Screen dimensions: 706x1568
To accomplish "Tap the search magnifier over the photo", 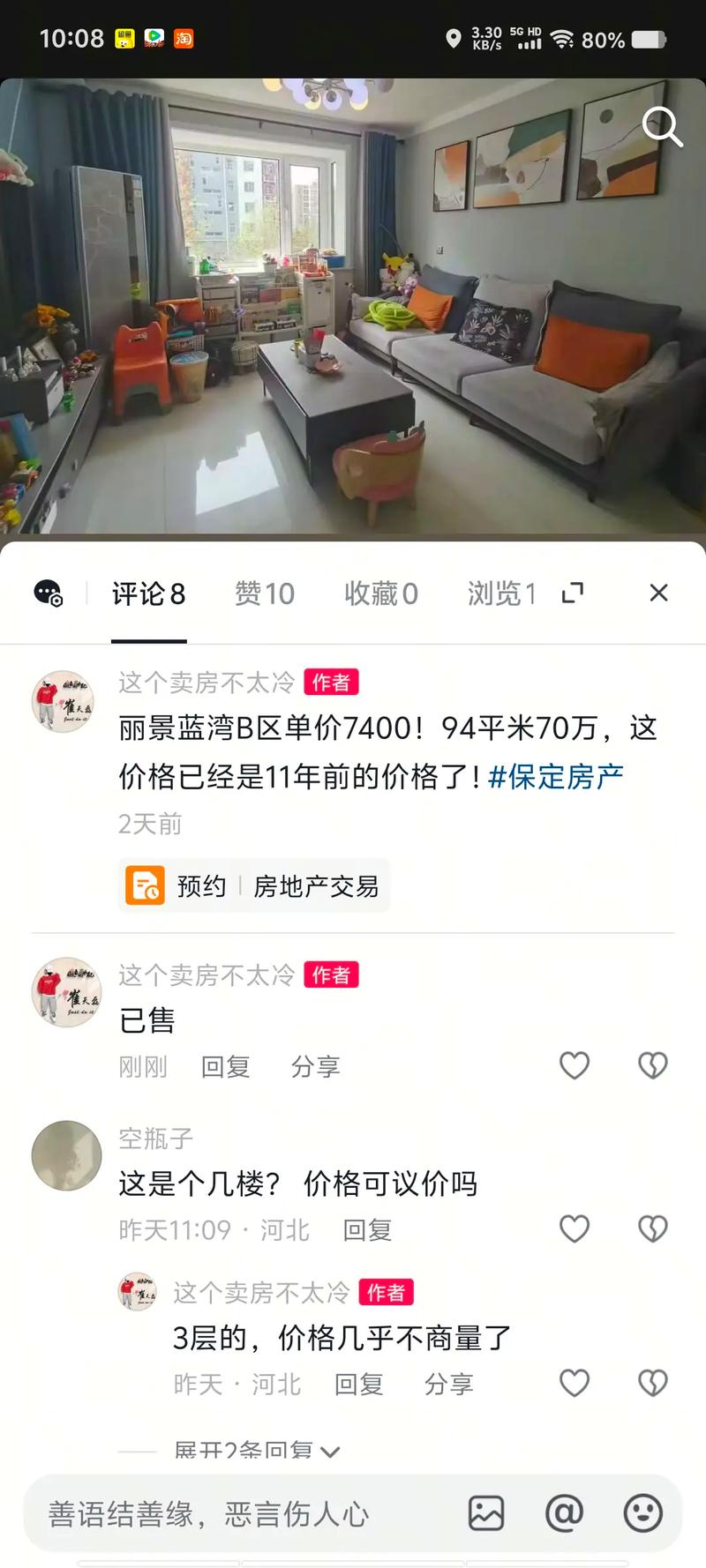I will tap(662, 127).
